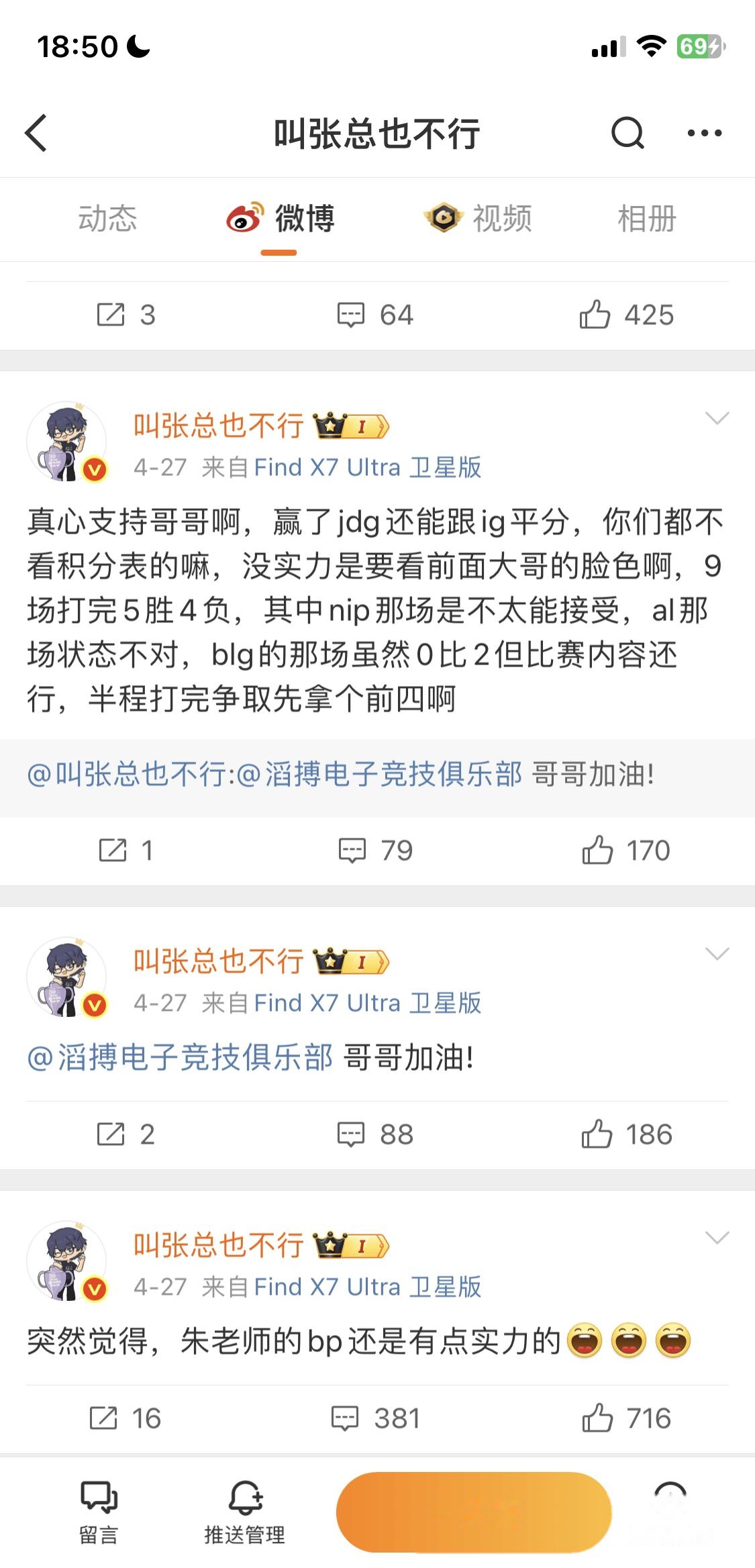Open the three-dot overflow menu

(x=704, y=133)
